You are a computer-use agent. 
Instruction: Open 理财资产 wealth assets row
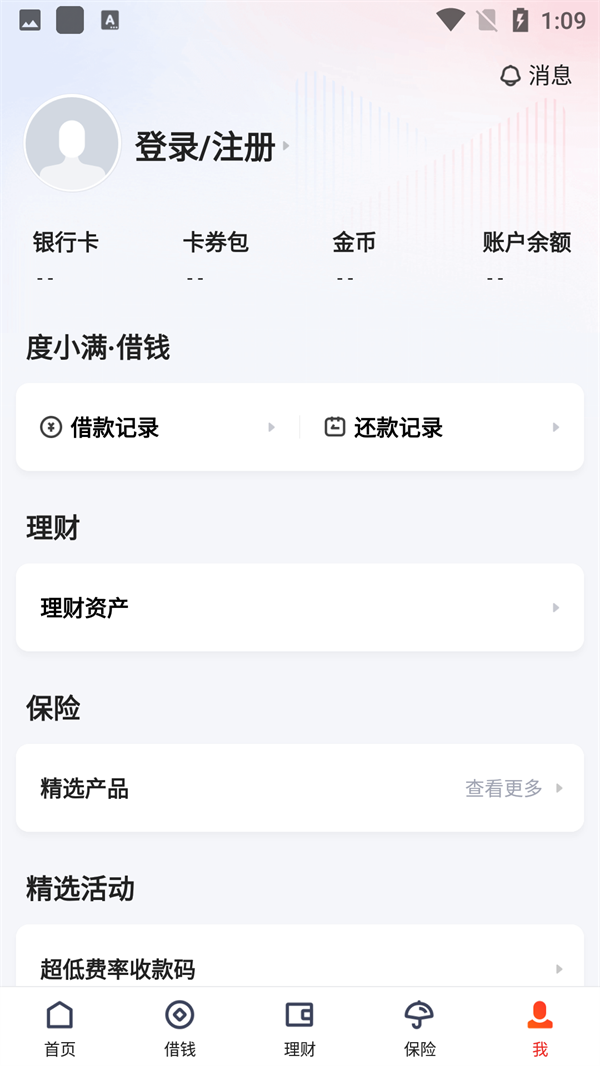pos(300,608)
